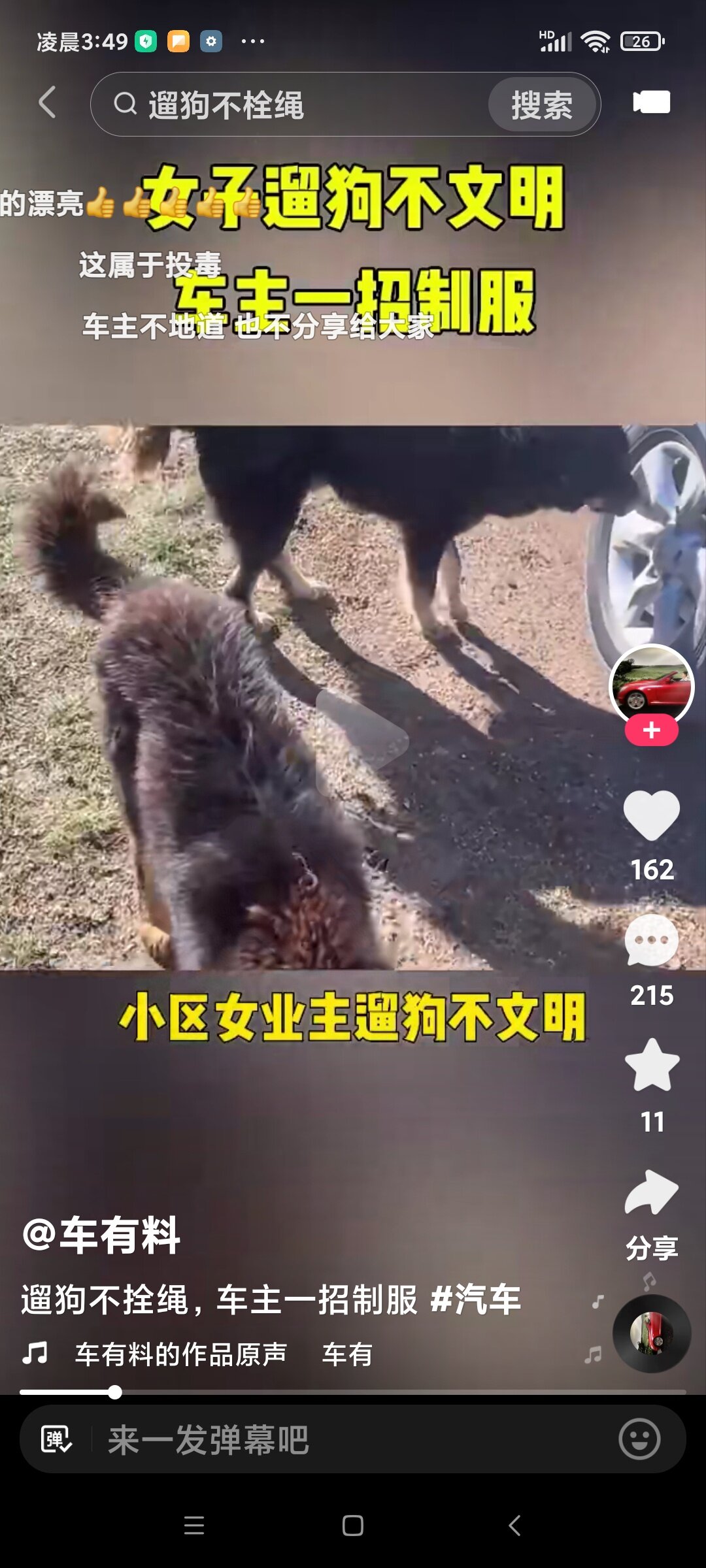Add video to favorites with the star
The image size is (706, 1568).
pos(652,1065)
